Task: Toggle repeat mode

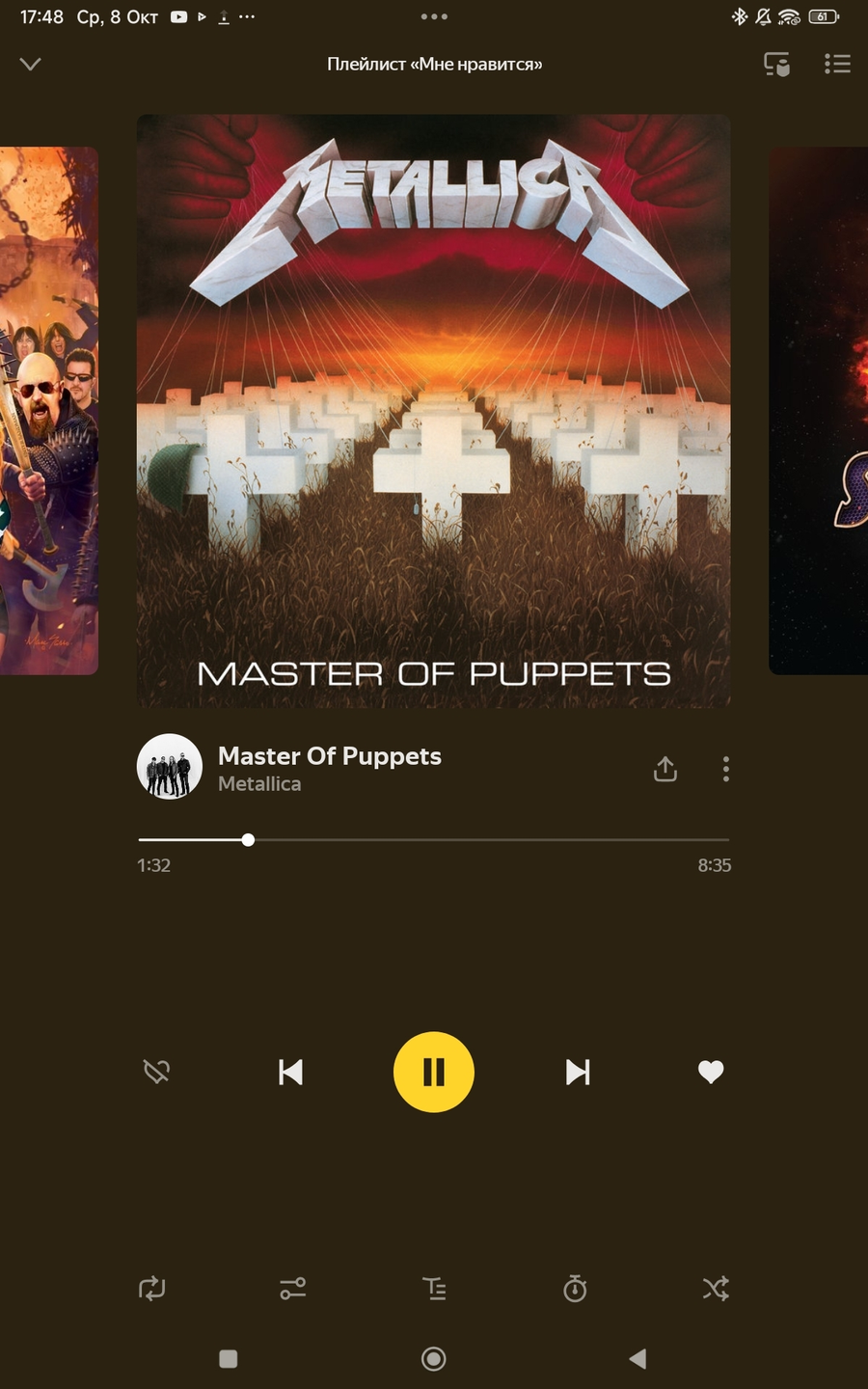Action: 152,1289
